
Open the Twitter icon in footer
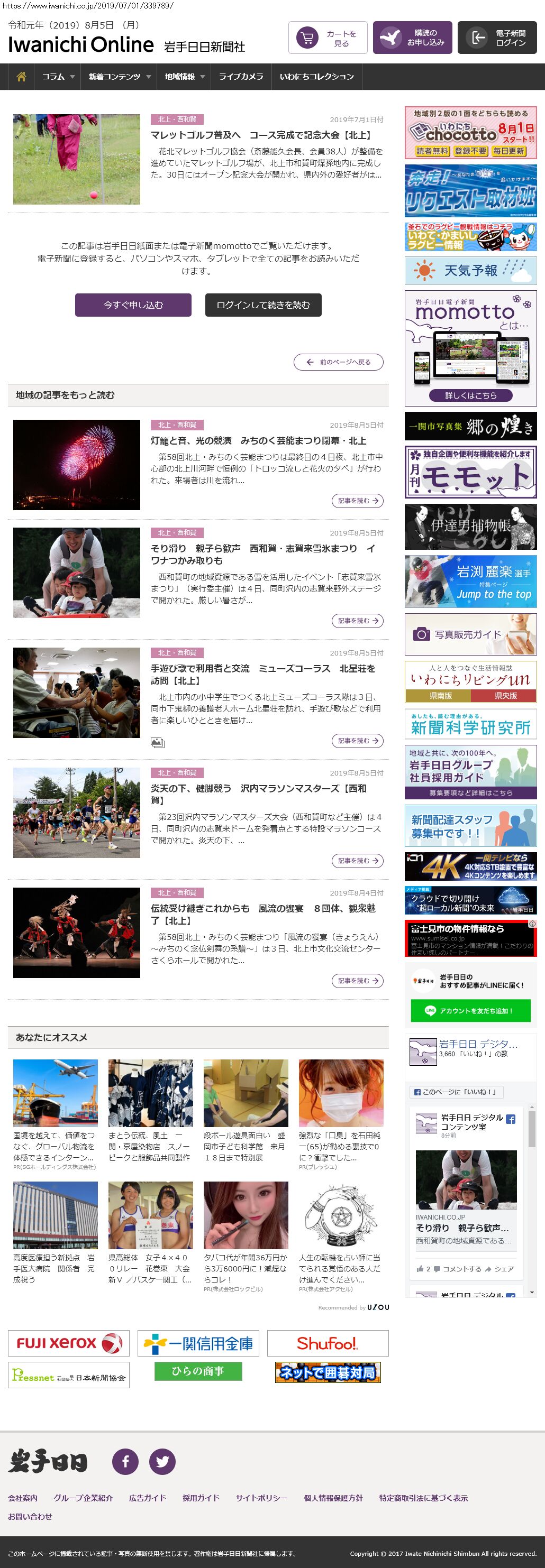[162, 1462]
